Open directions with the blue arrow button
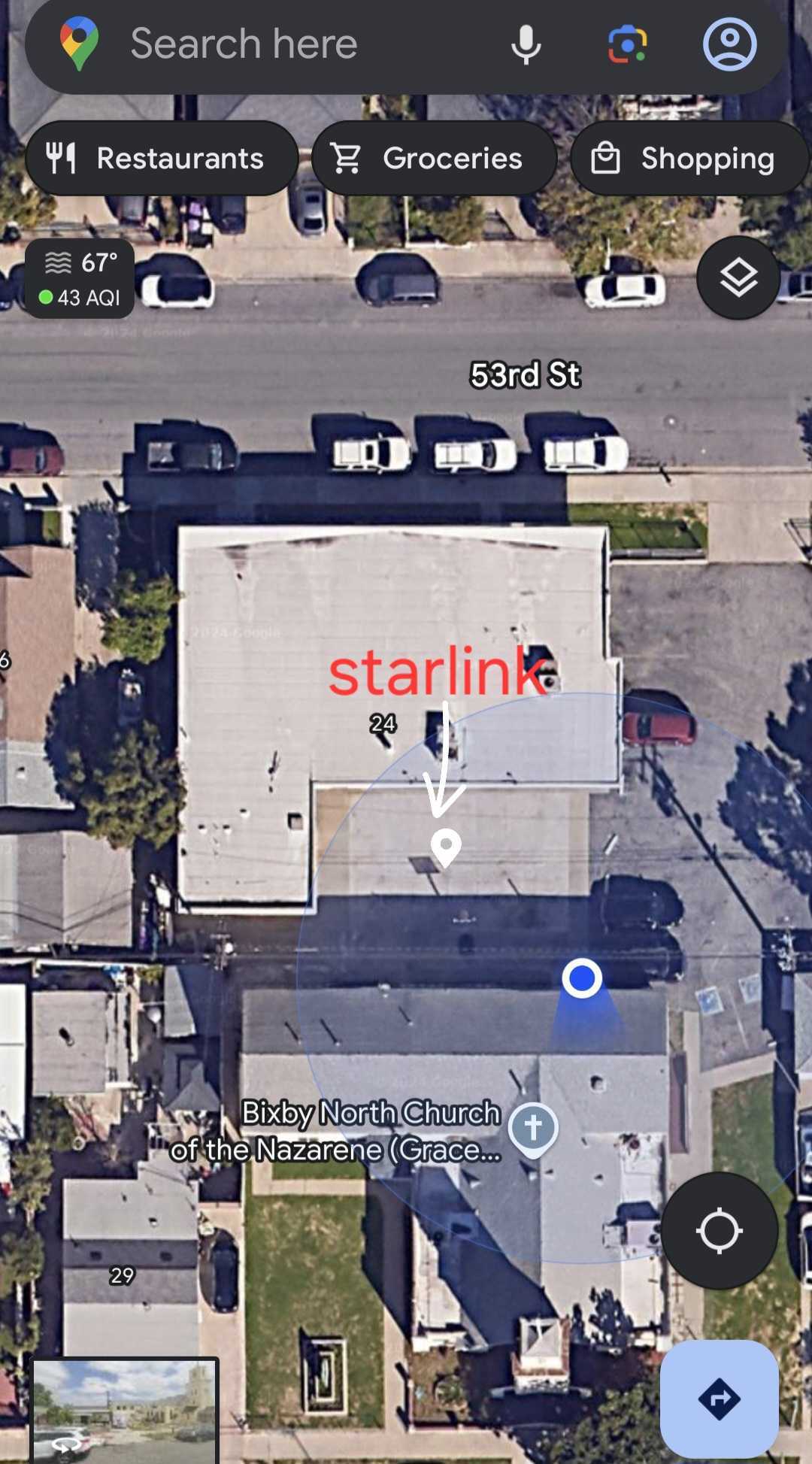The height and width of the screenshot is (1464, 812). tap(719, 1399)
